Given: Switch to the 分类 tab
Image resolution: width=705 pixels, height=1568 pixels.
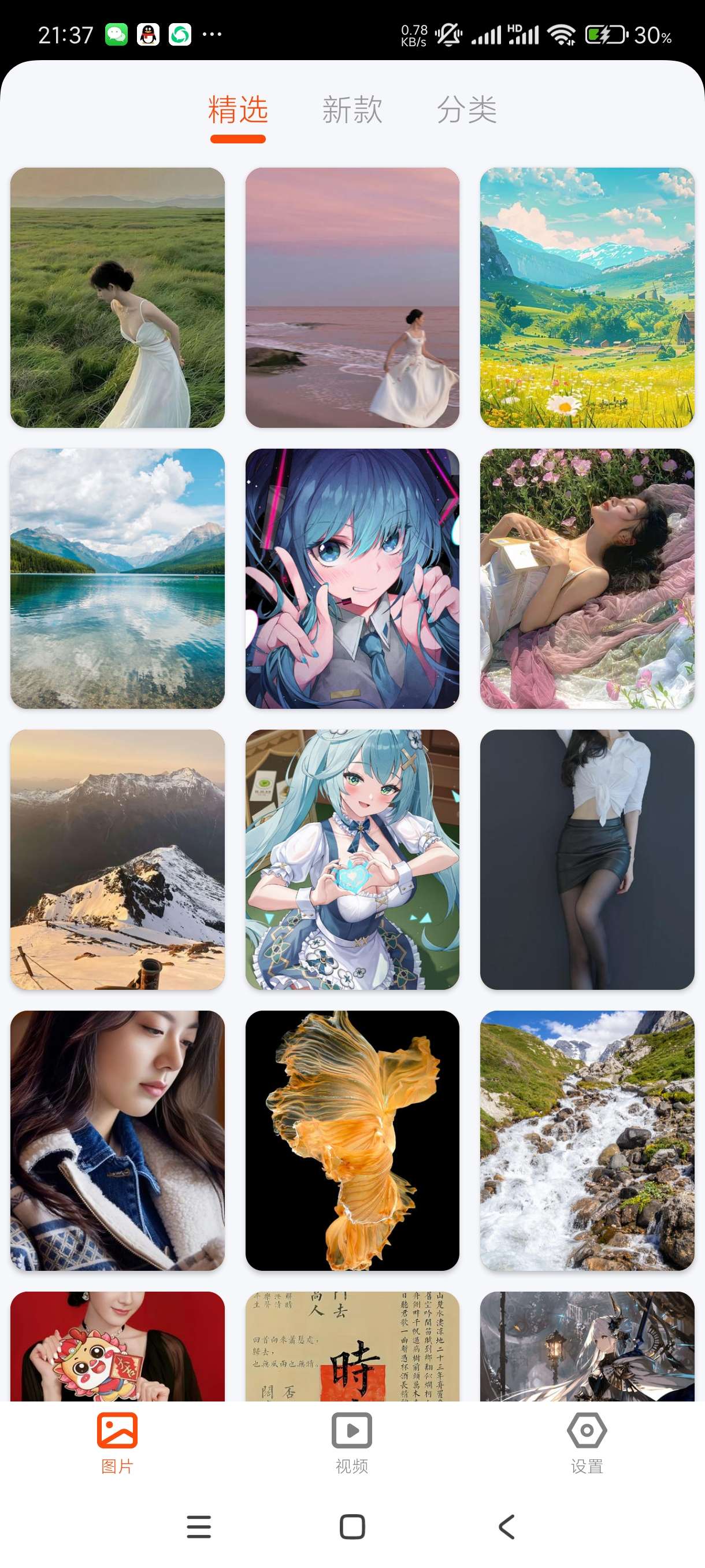Looking at the screenshot, I should (x=466, y=110).
